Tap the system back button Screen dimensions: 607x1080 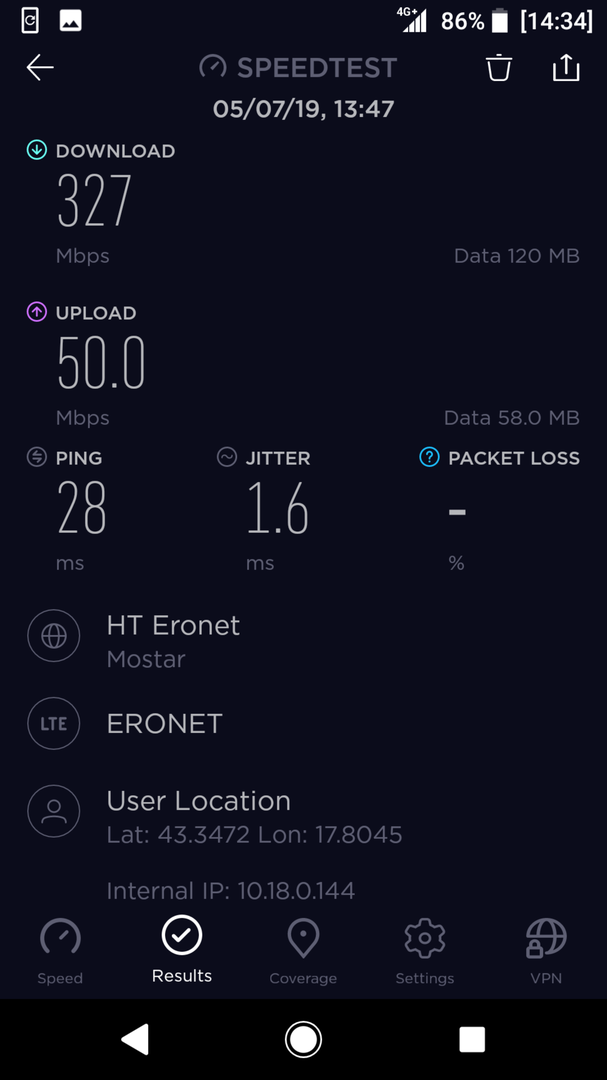pos(135,1039)
